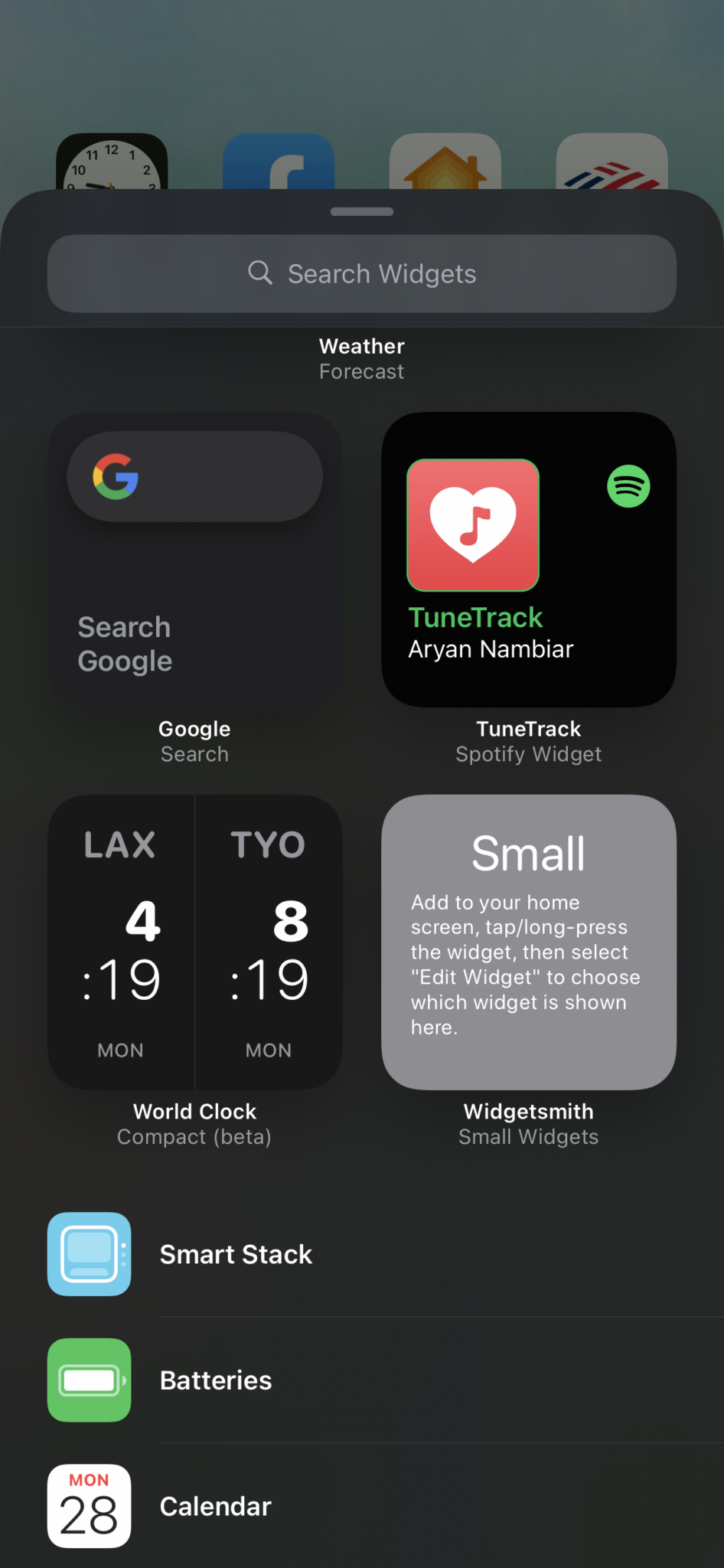Screen dimensions: 724x1568
Task: Tap the Calendar icon showing MON 28
Action: [x=89, y=1506]
